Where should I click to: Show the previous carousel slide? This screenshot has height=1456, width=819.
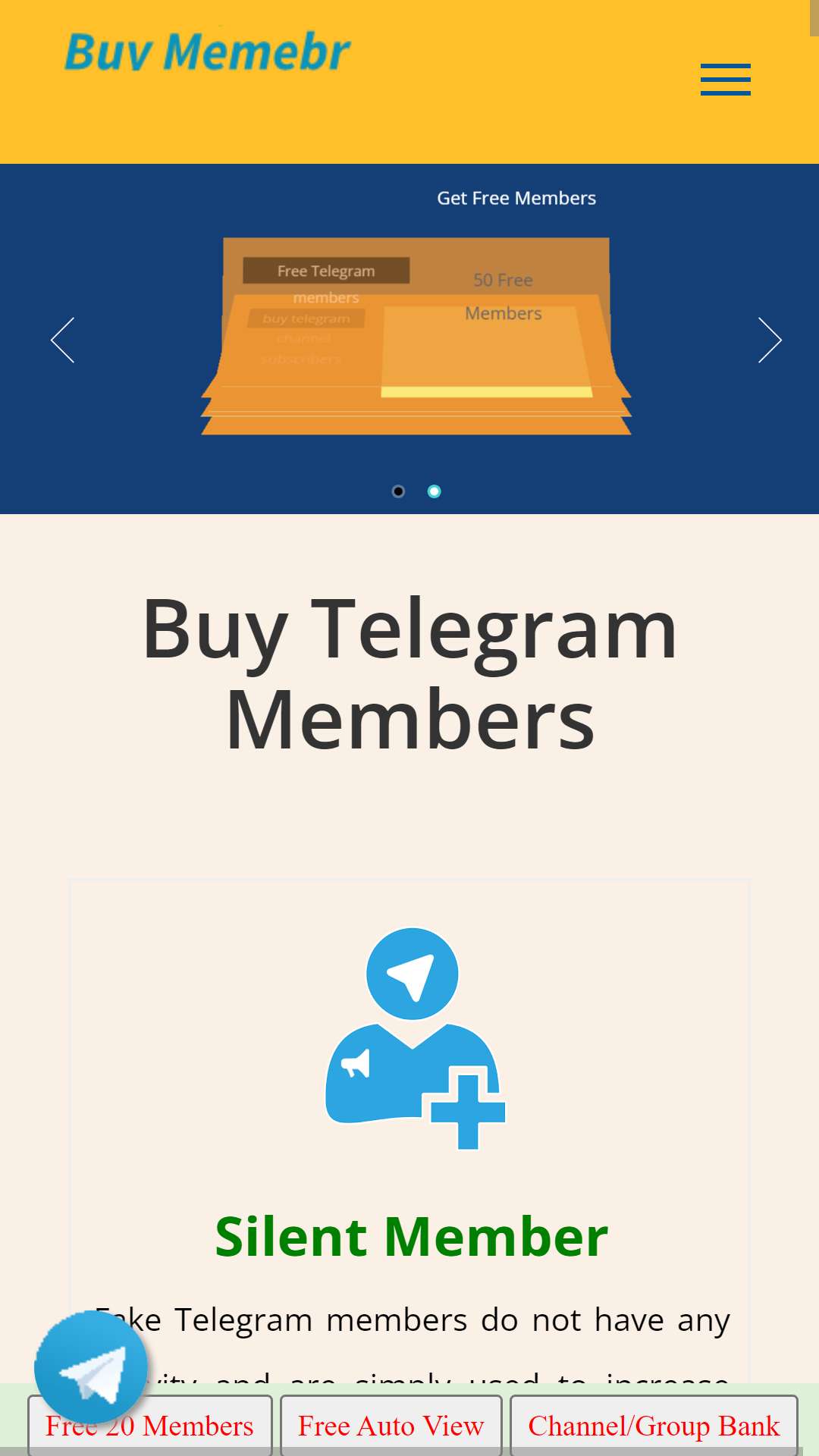[62, 340]
